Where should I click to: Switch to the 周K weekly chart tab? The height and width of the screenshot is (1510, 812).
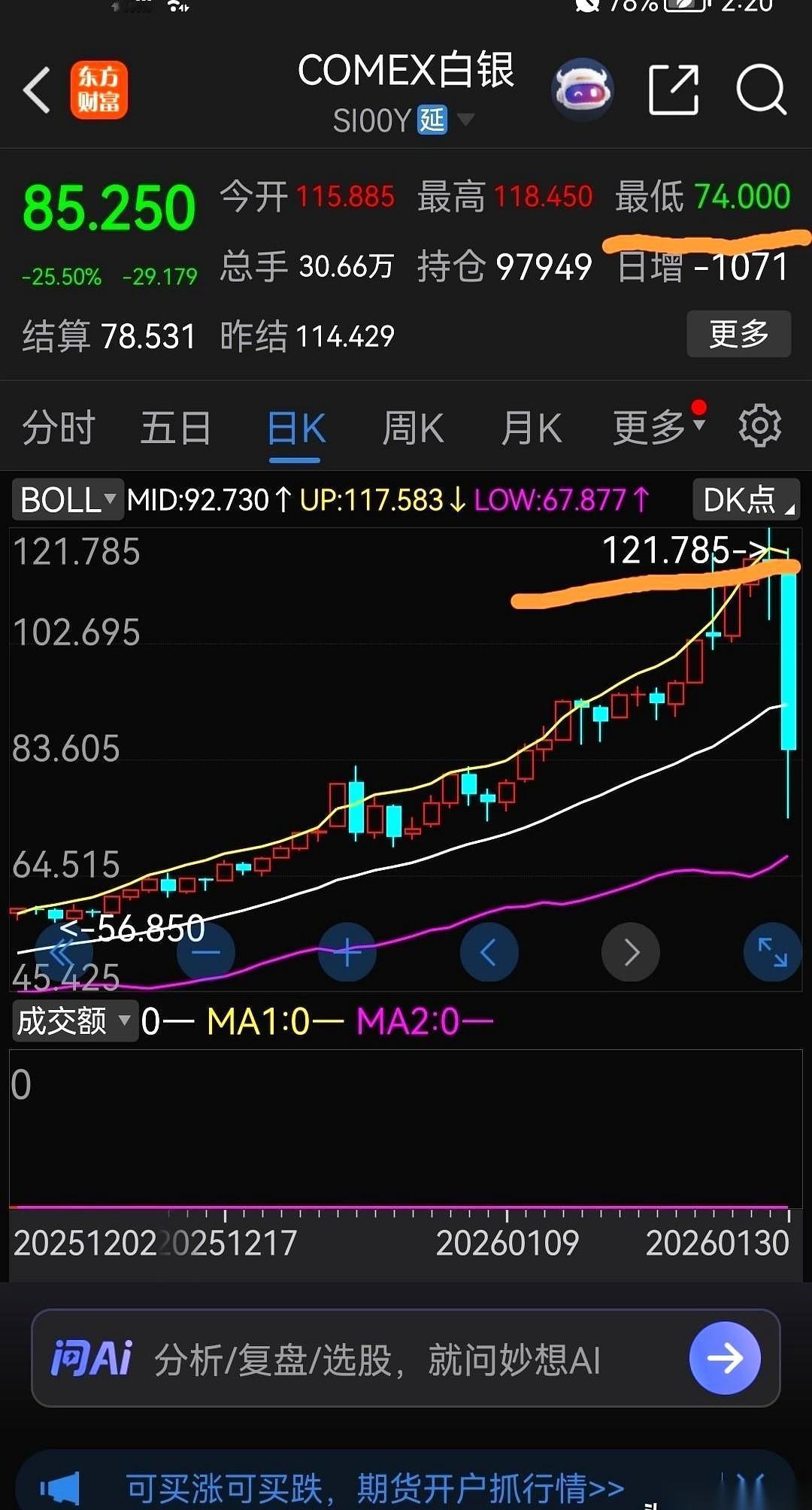(413, 426)
